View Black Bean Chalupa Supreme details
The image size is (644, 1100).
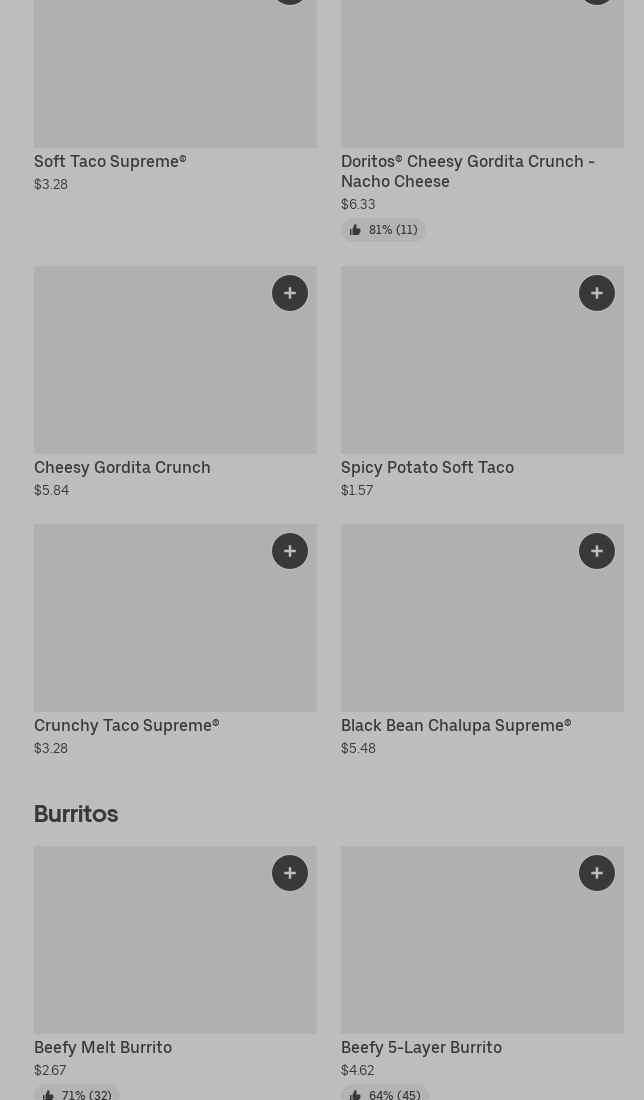click(x=483, y=640)
